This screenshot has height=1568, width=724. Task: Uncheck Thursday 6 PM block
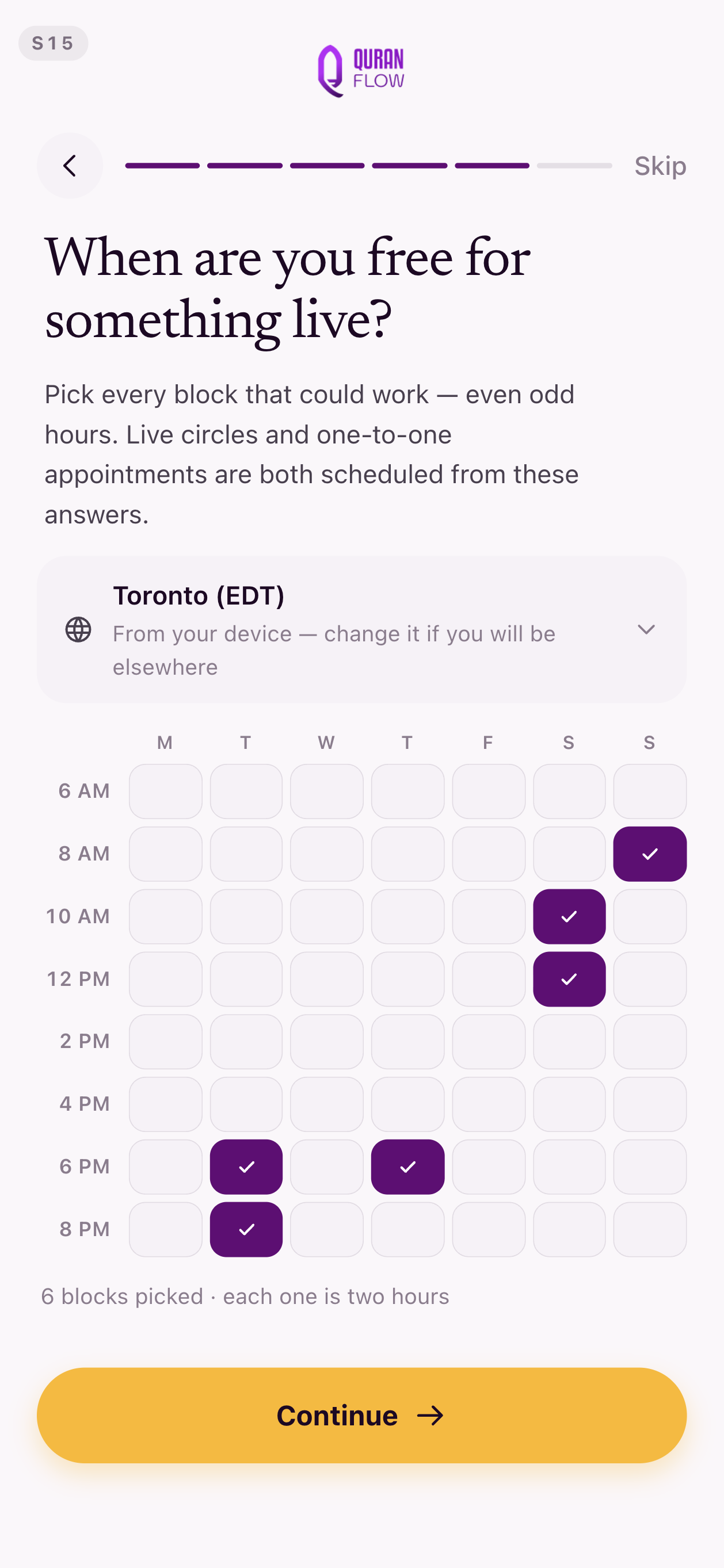(407, 1167)
